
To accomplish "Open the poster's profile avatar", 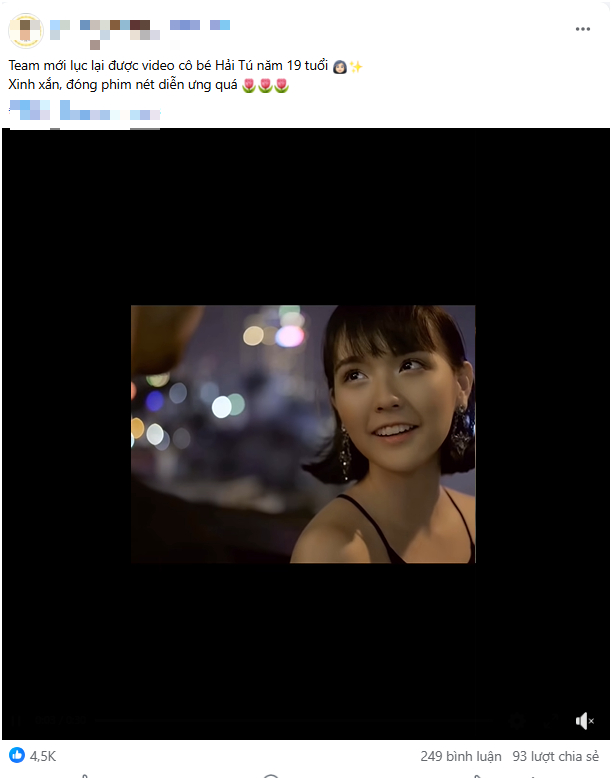I will pos(25,31).
